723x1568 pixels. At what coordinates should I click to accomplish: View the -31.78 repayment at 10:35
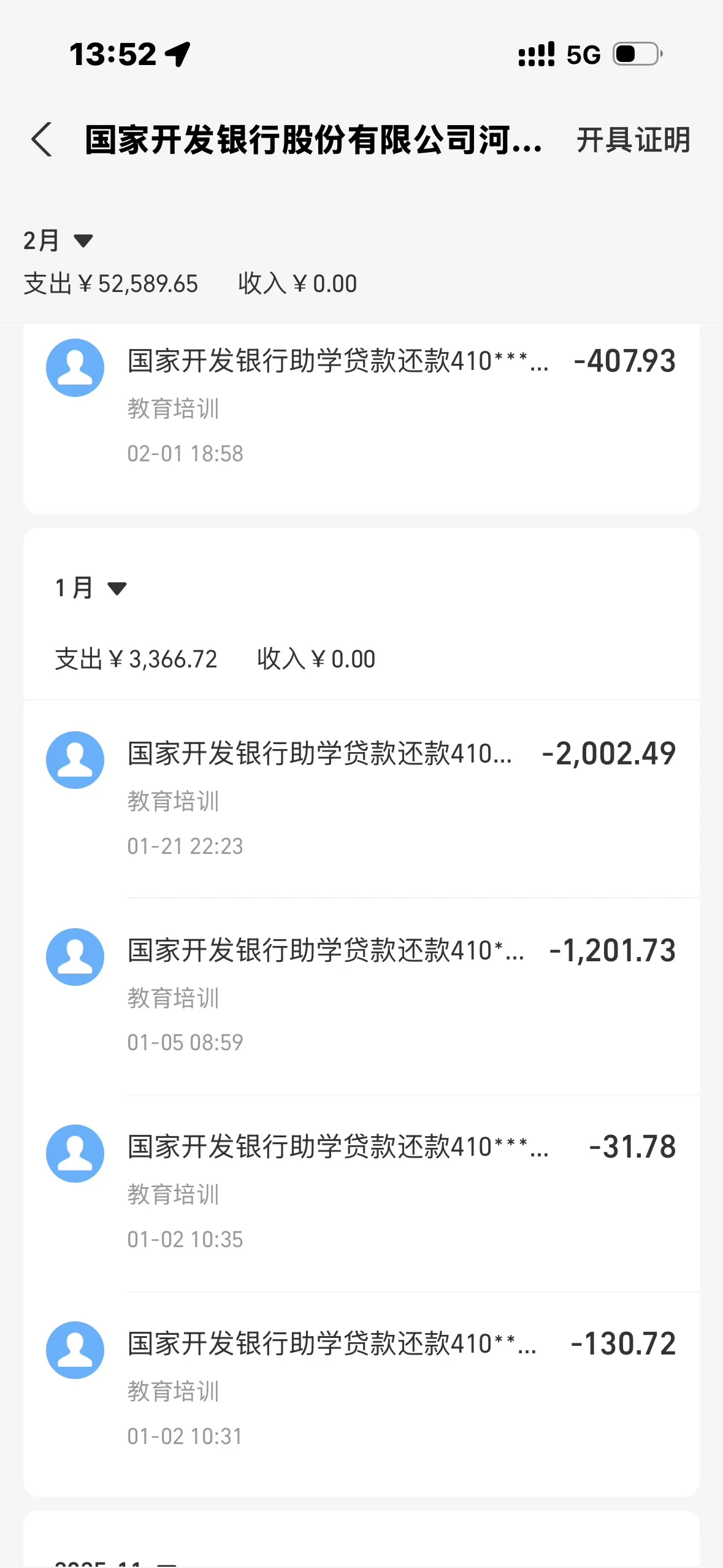coord(361,1191)
